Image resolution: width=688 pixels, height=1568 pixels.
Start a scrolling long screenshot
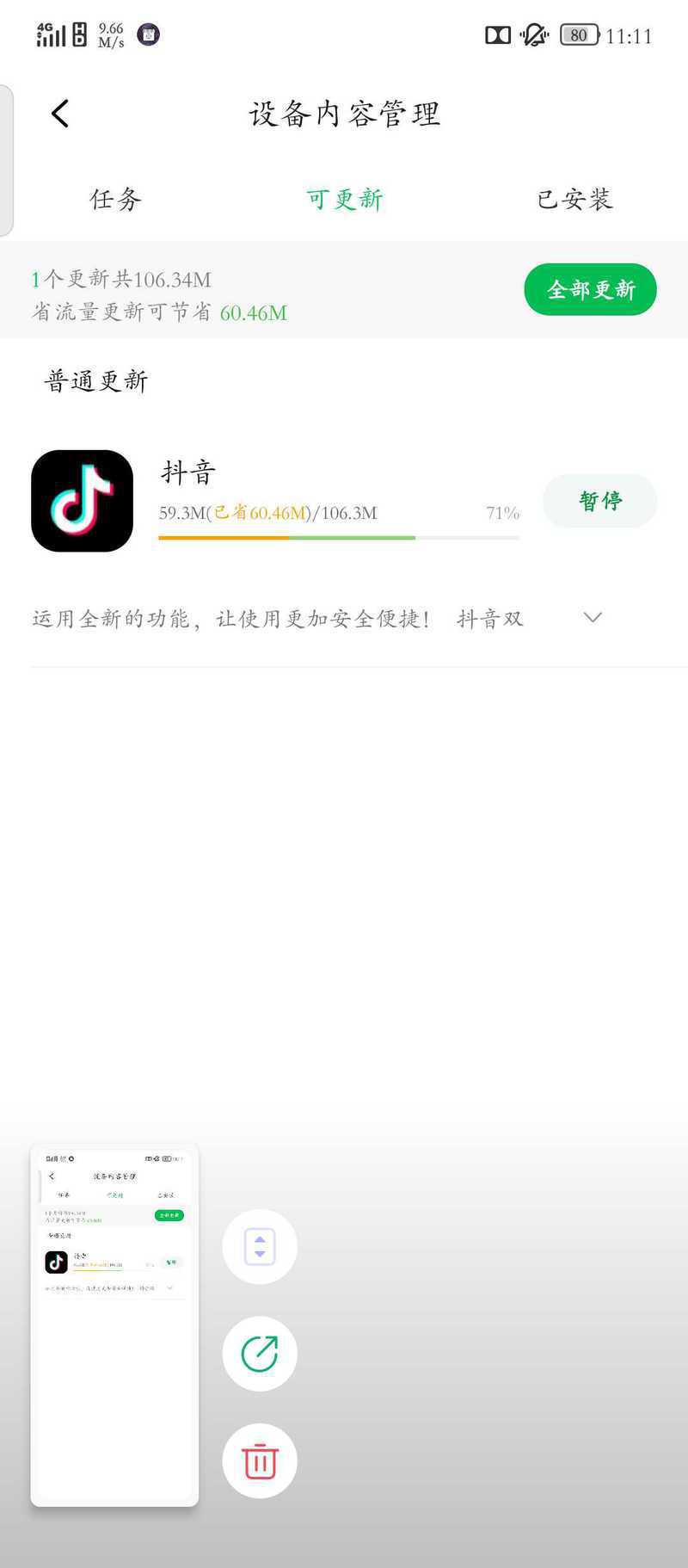pyautogui.click(x=260, y=1247)
